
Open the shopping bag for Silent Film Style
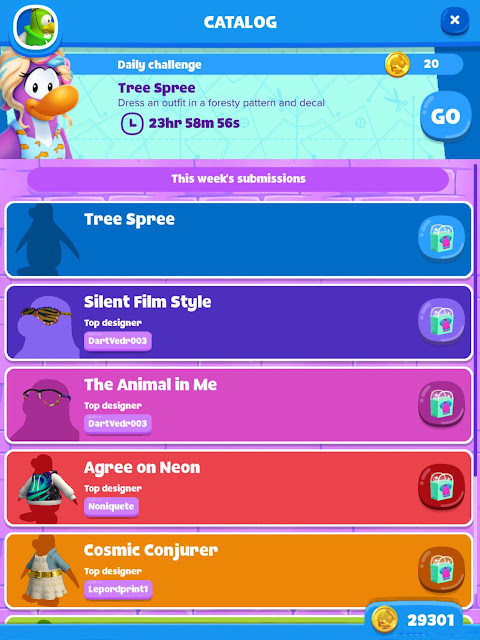point(441,321)
